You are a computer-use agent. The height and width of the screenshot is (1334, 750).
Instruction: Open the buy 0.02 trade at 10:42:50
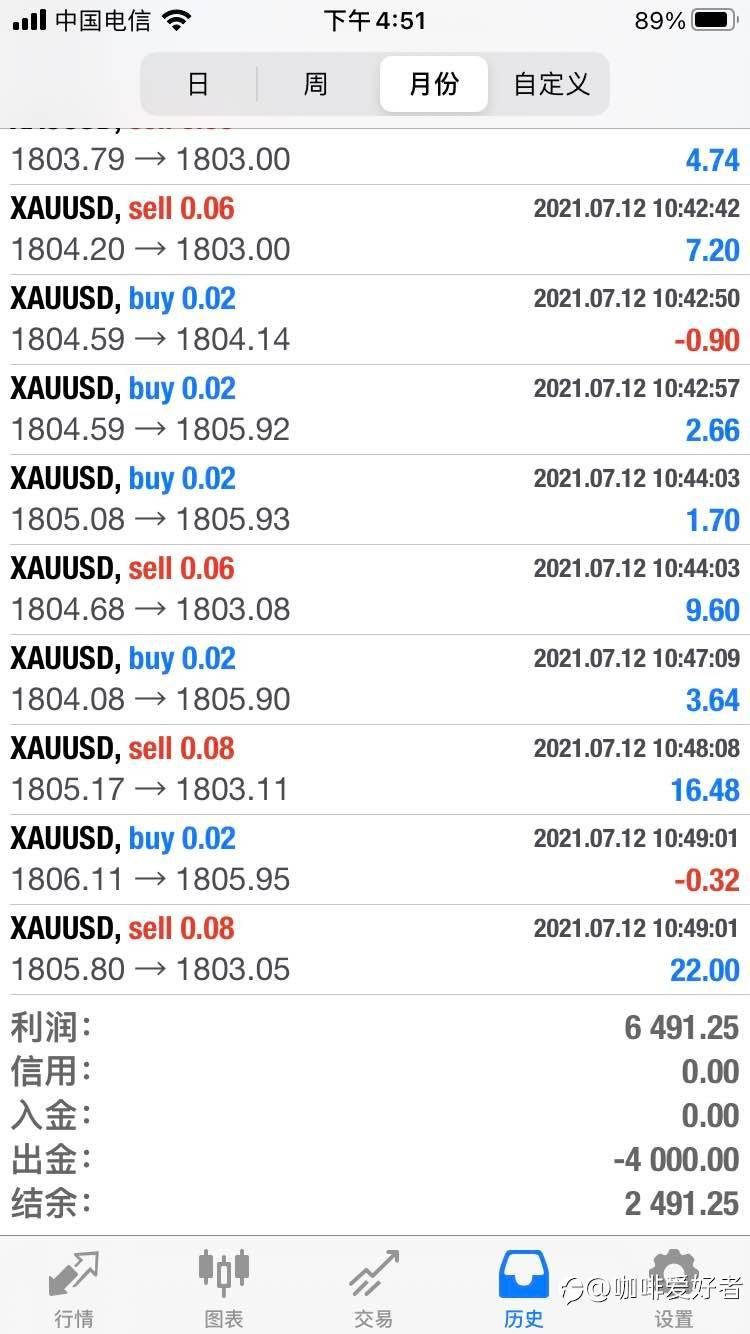[375, 319]
